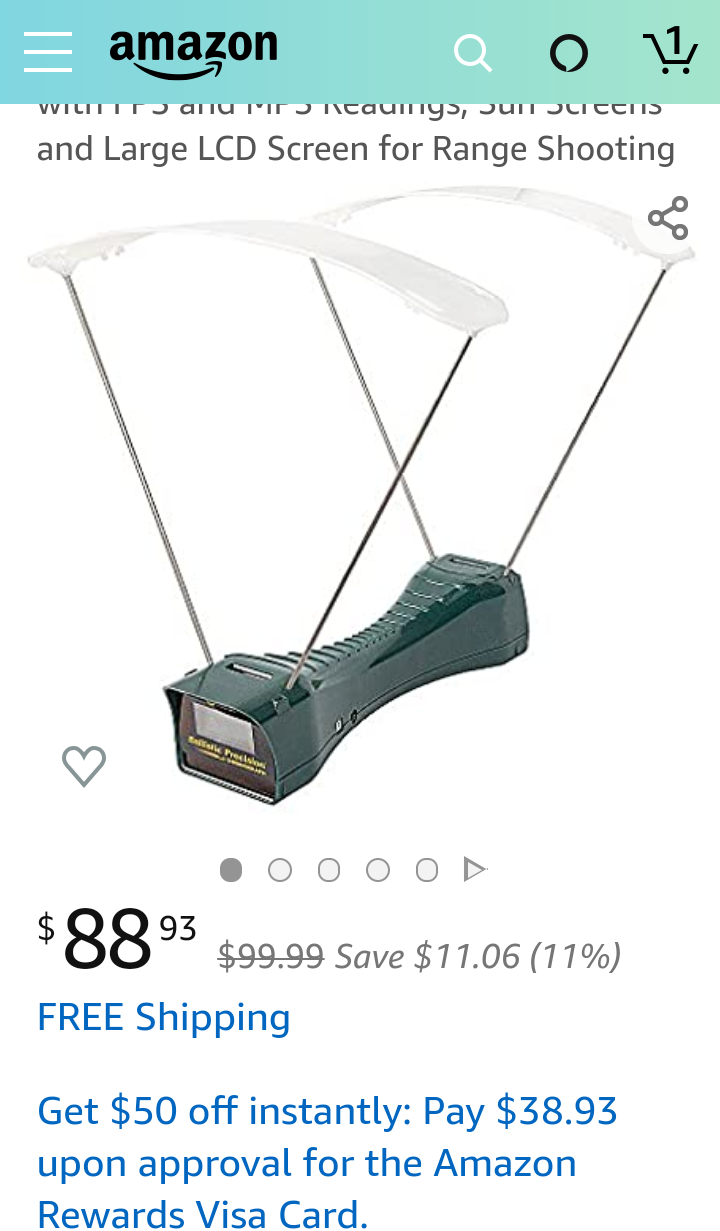Screen dimensions: 720x1231
Task: Open the search icon
Action: [472, 53]
